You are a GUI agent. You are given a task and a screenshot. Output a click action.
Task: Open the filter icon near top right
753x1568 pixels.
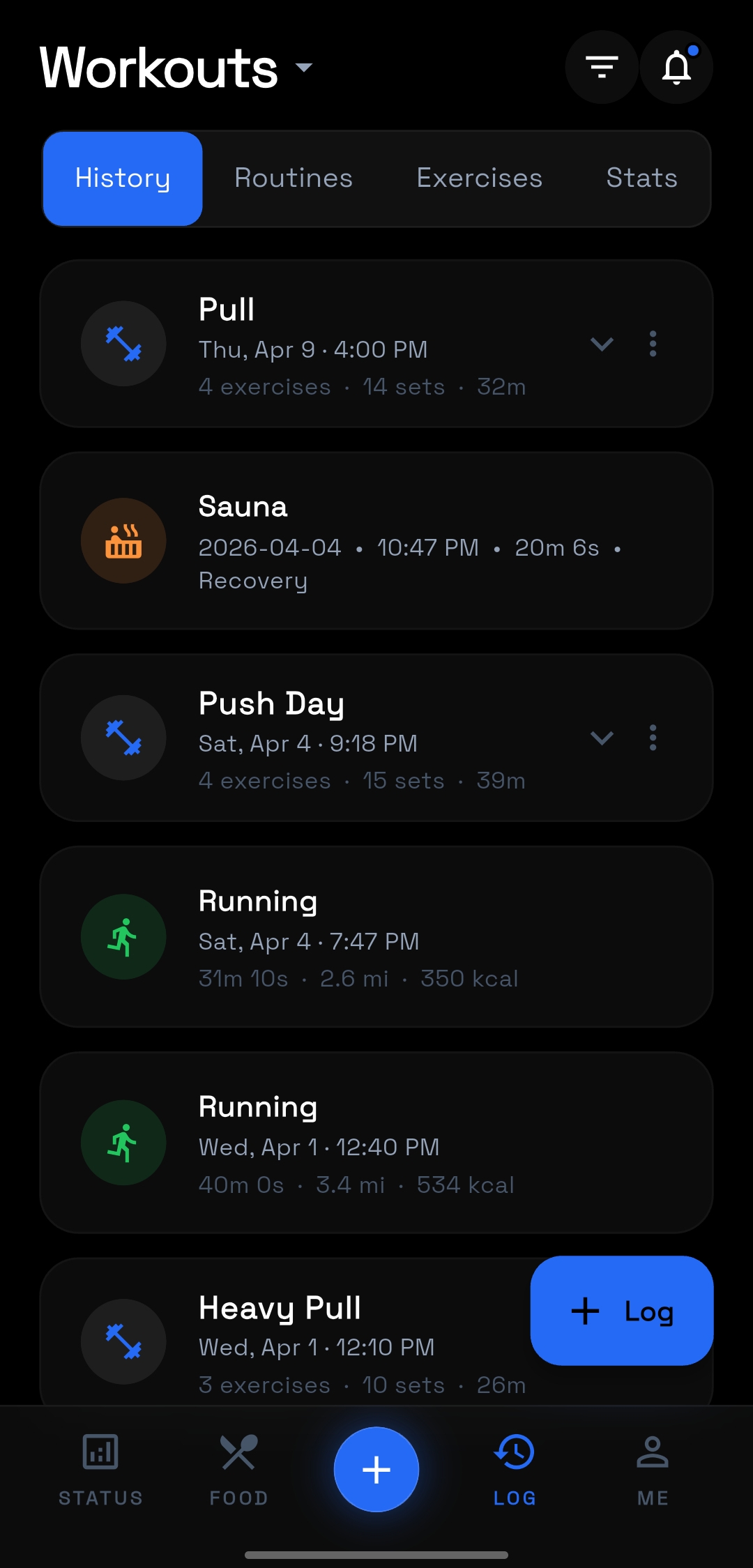click(601, 67)
